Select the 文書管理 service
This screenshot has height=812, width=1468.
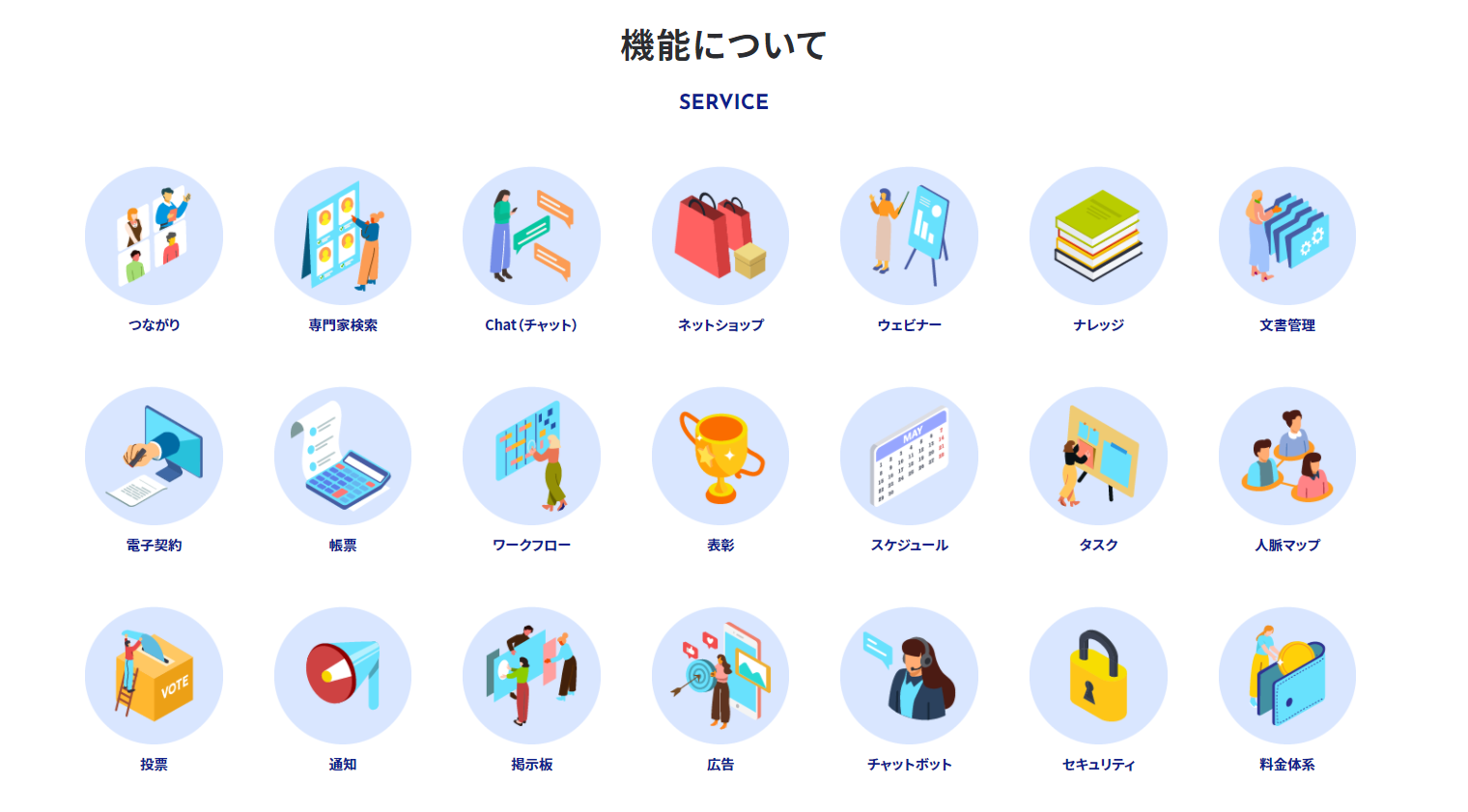click(x=1287, y=237)
